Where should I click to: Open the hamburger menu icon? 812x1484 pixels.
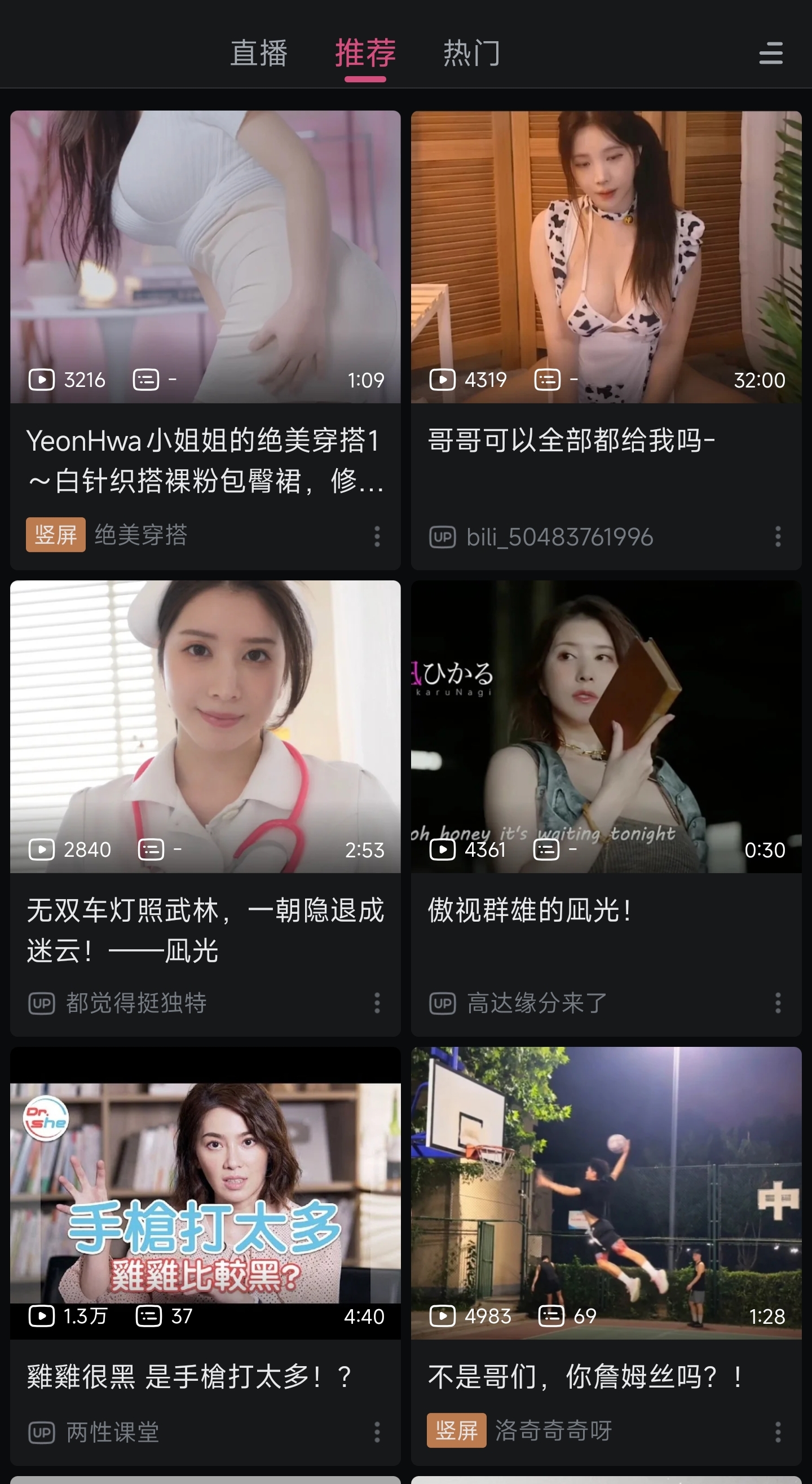pos(770,54)
